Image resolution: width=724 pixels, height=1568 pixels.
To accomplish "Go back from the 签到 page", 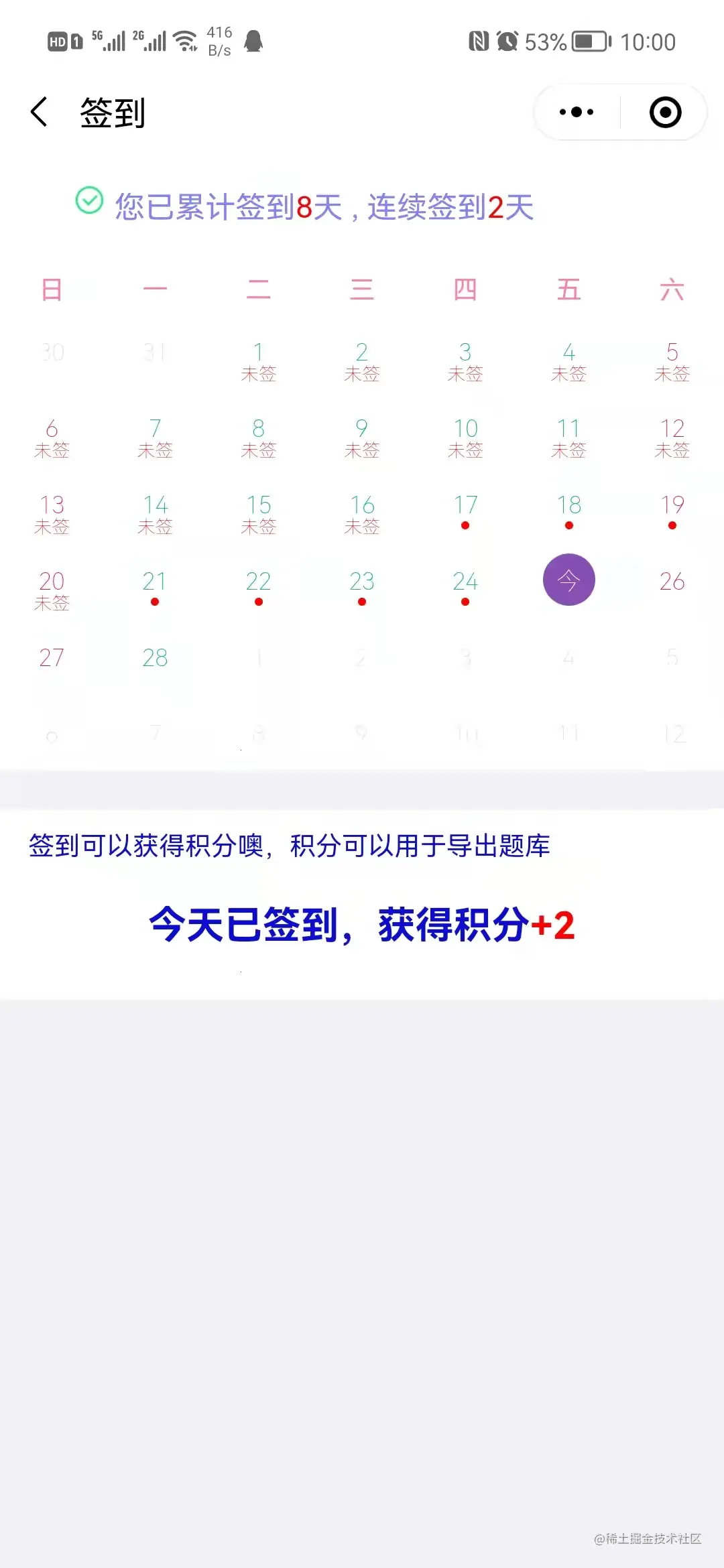I will (x=40, y=112).
